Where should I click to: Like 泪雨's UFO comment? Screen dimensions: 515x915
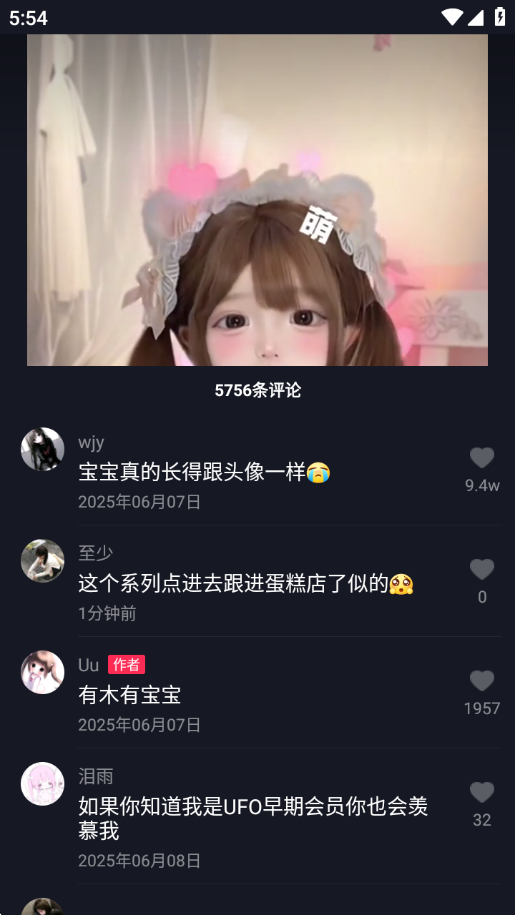tap(482, 793)
